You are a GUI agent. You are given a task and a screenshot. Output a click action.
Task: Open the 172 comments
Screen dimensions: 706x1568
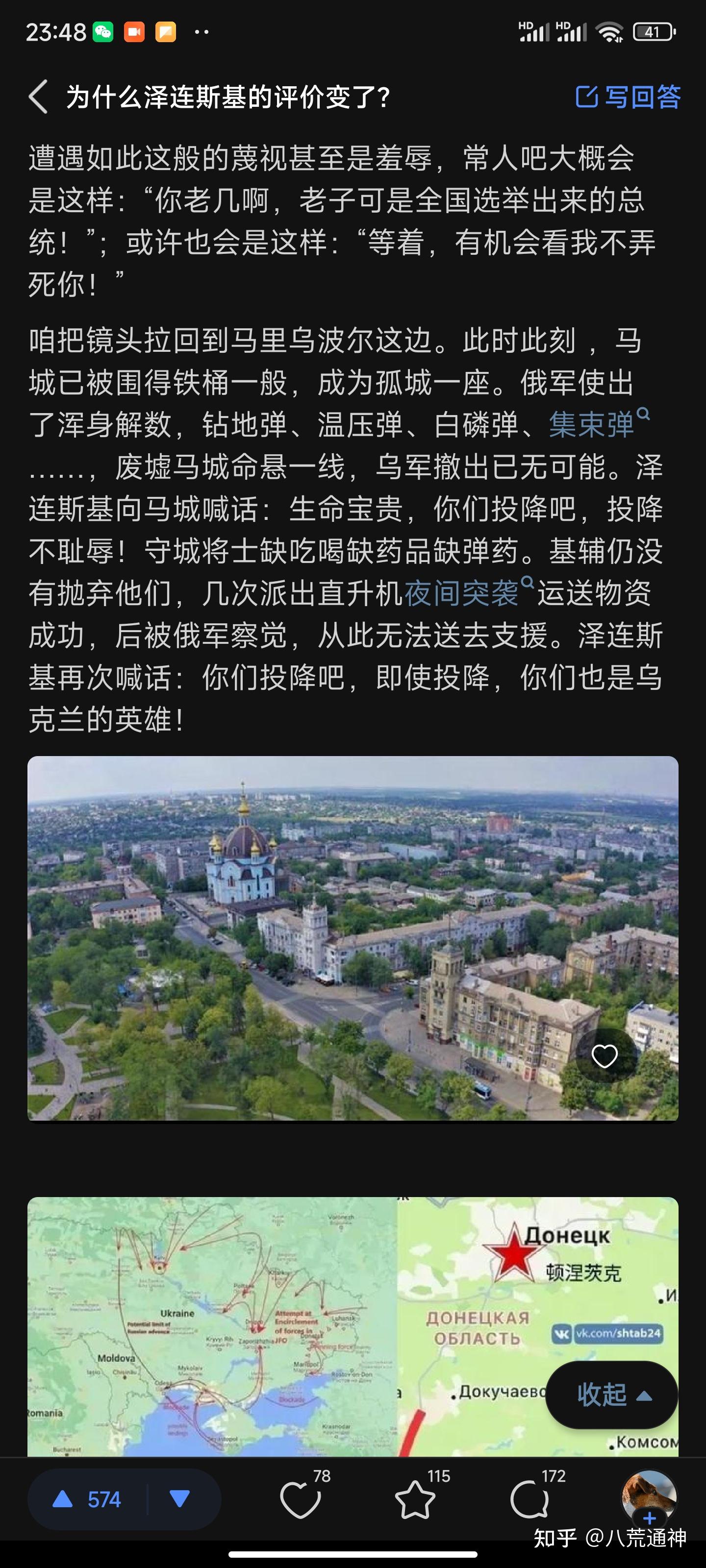tap(529, 1500)
